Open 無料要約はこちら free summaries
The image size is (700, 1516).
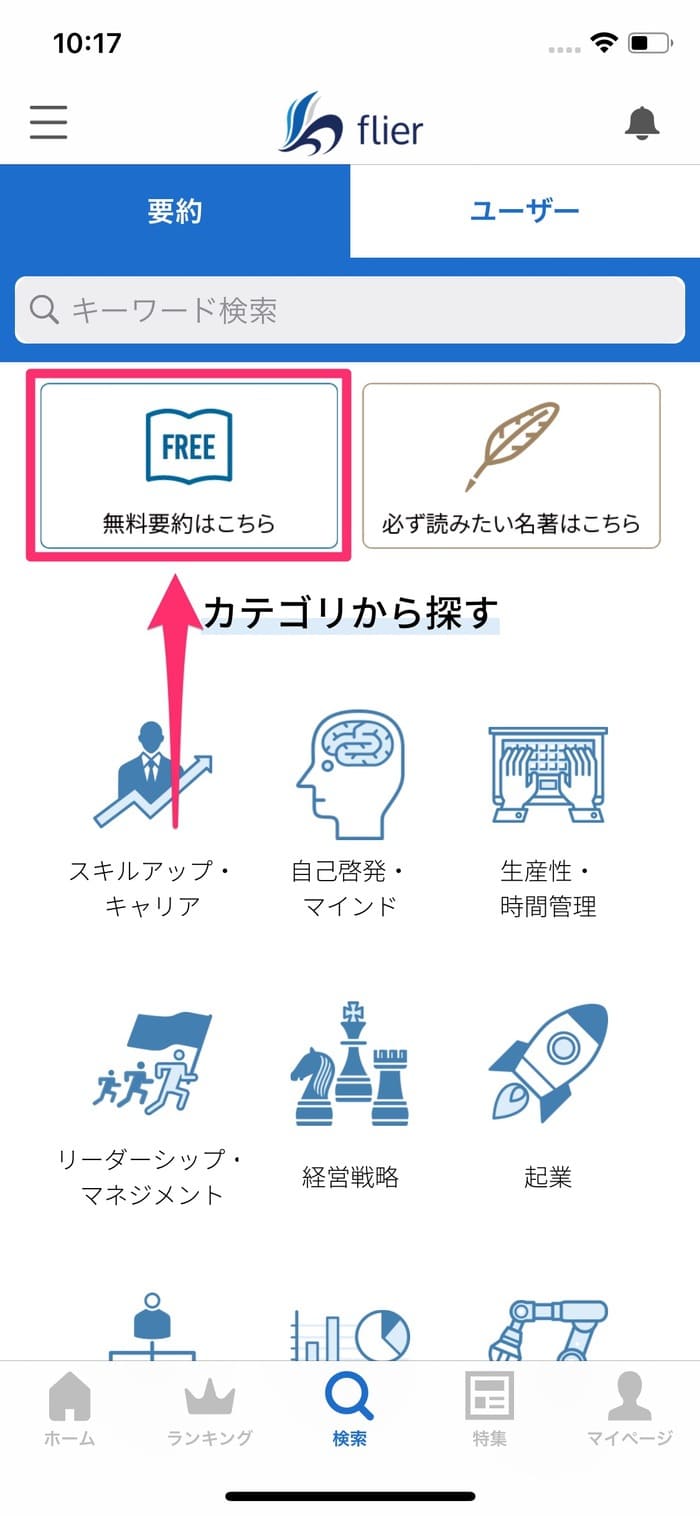[189, 465]
